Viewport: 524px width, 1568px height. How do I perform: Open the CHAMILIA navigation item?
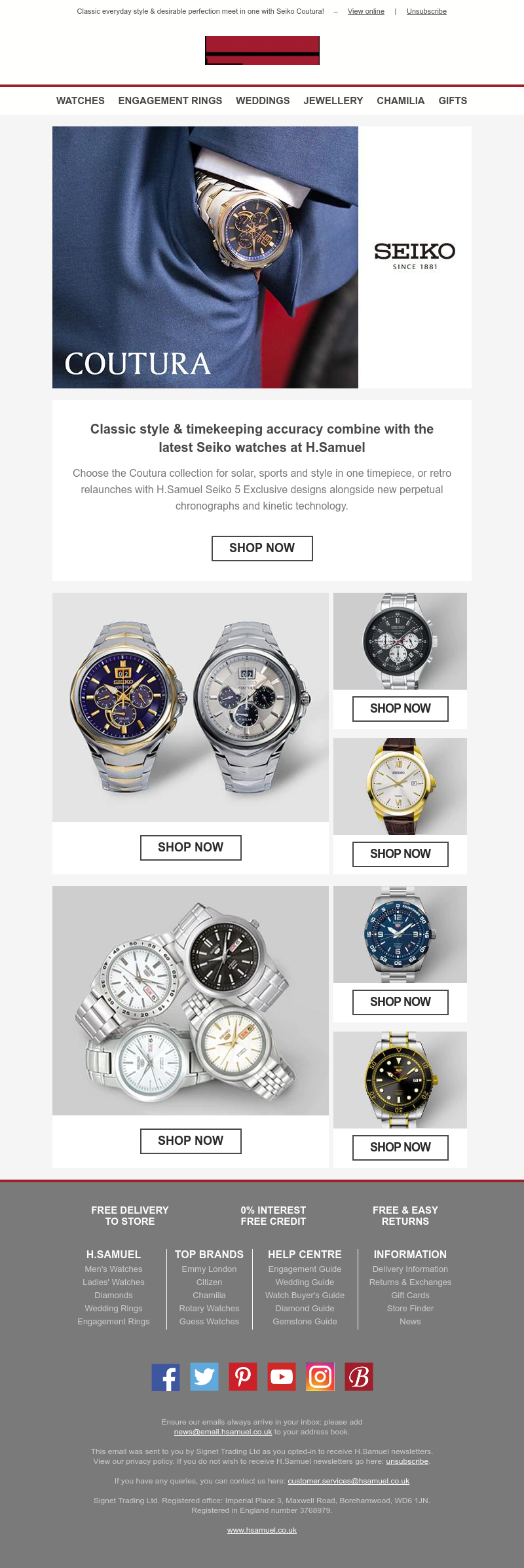(x=400, y=101)
